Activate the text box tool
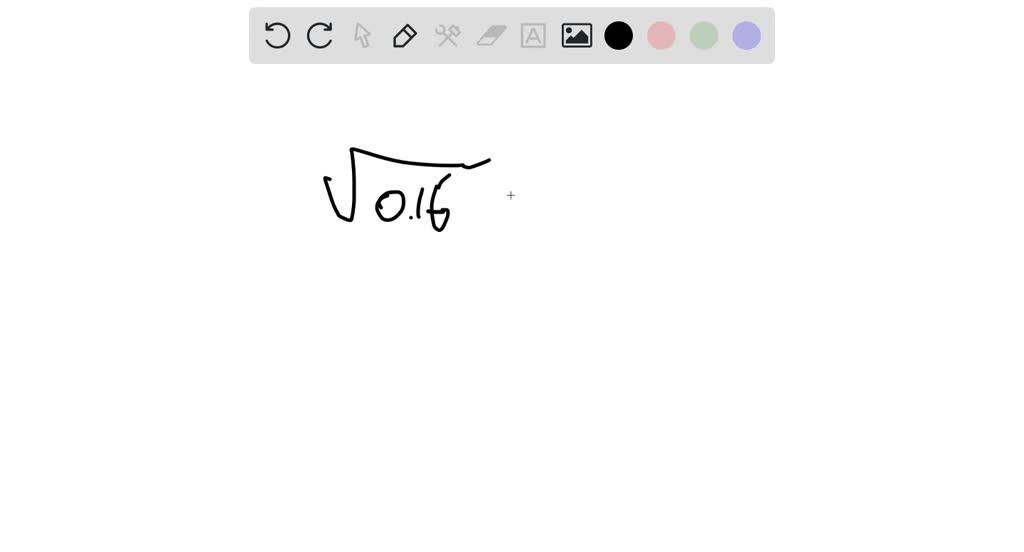The image size is (1024, 552). 533,36
